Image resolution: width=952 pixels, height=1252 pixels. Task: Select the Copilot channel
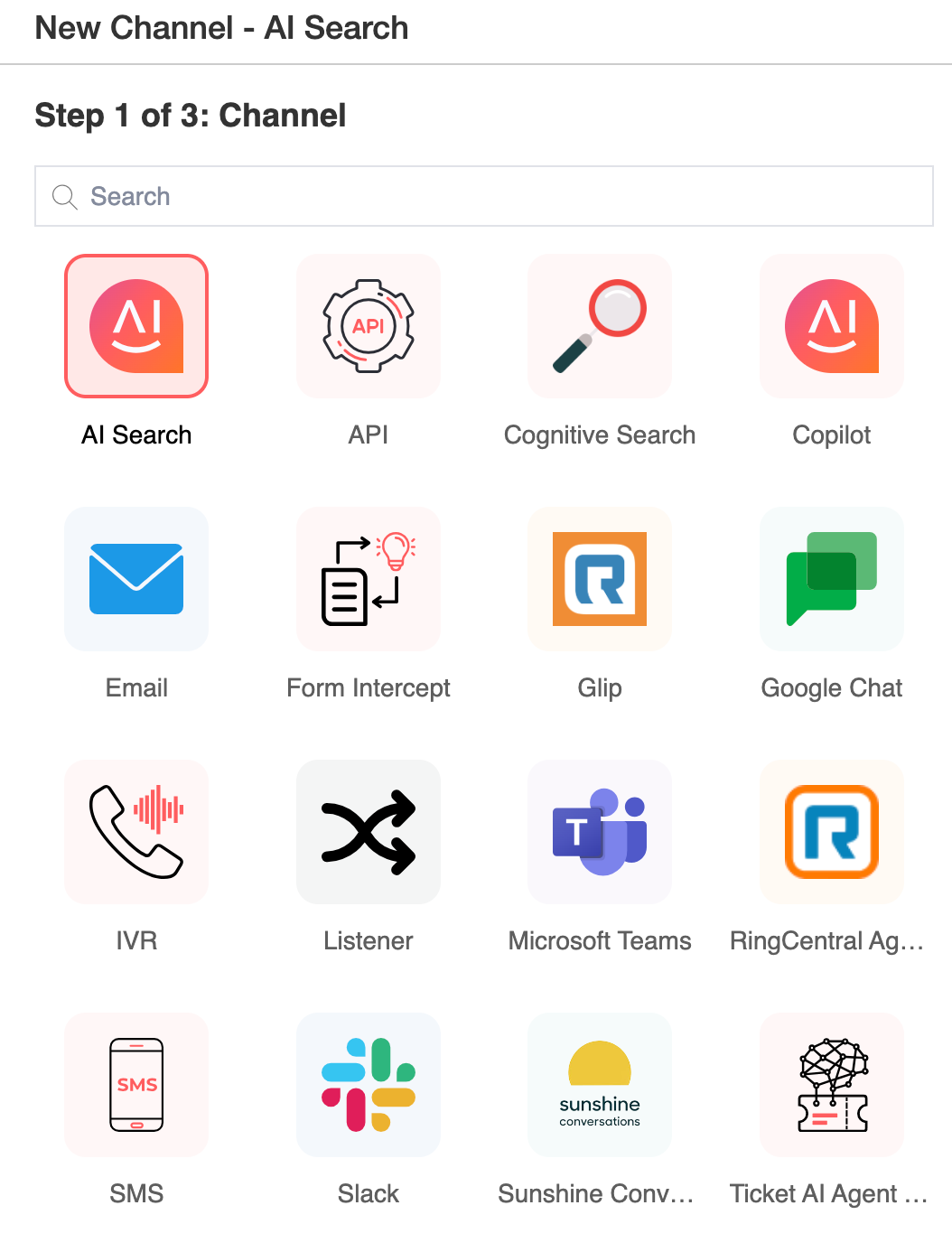pyautogui.click(x=832, y=326)
